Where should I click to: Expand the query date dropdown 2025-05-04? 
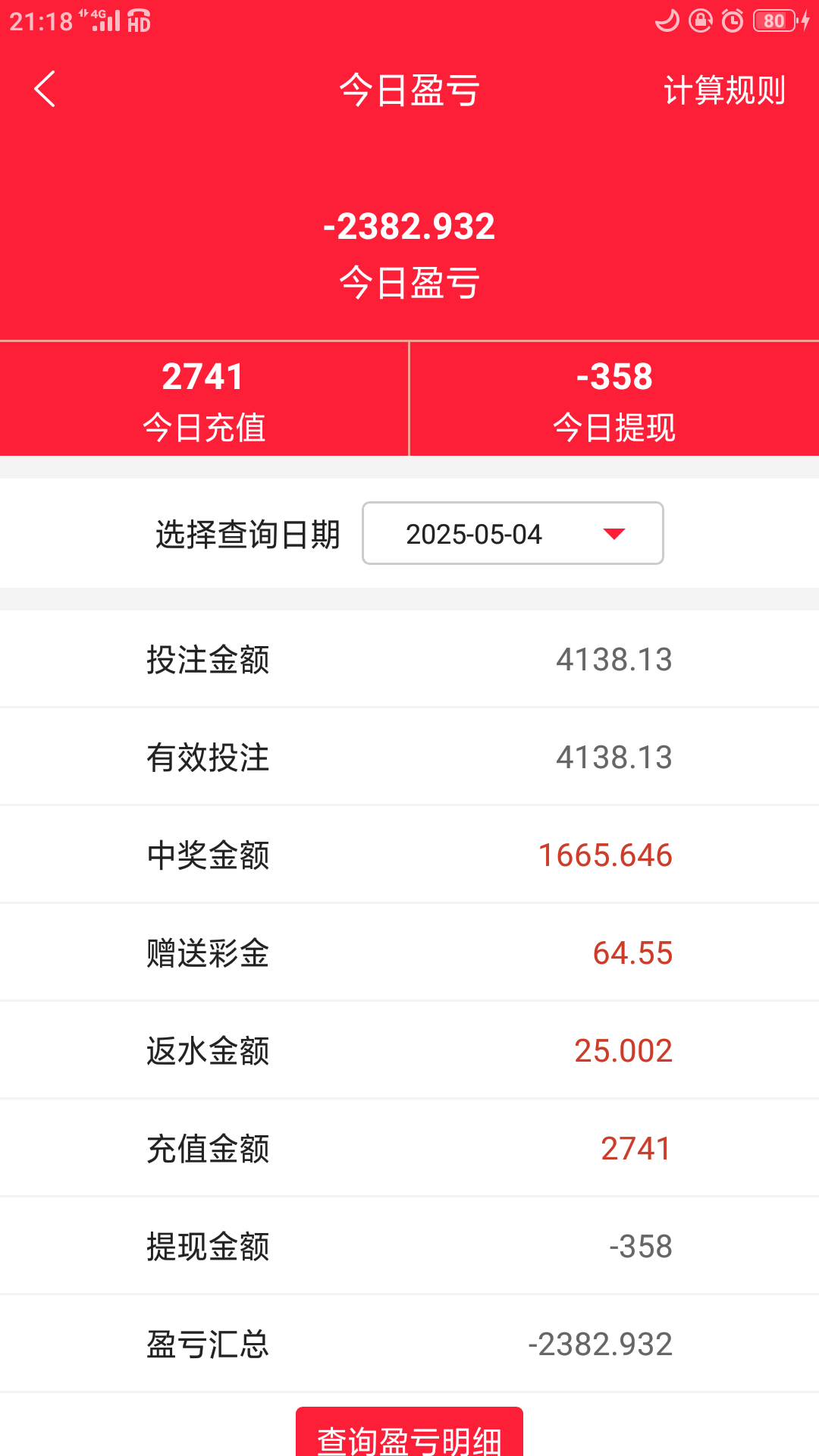(513, 533)
